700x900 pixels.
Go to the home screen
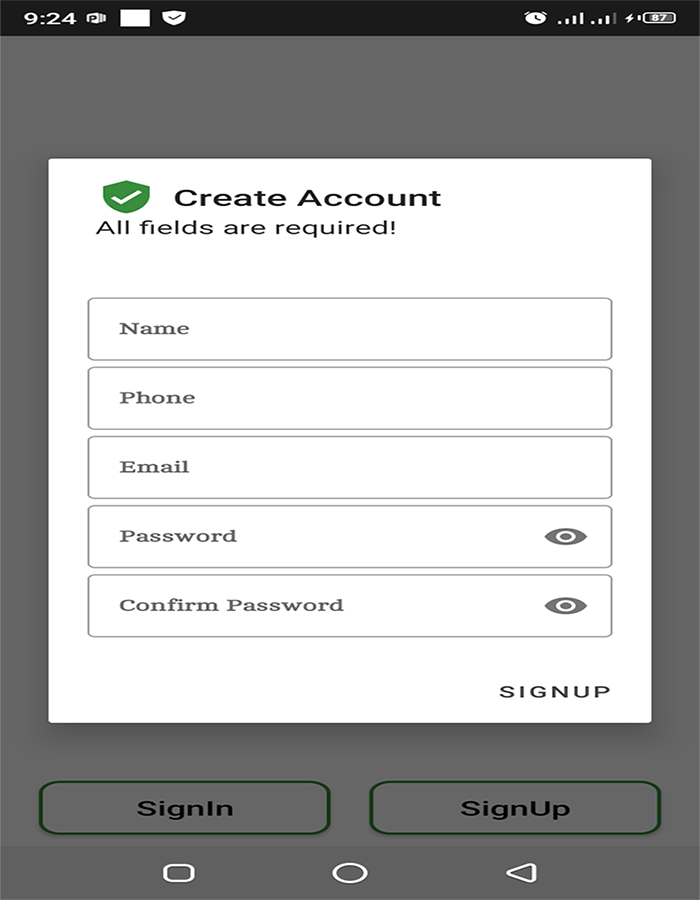click(350, 873)
